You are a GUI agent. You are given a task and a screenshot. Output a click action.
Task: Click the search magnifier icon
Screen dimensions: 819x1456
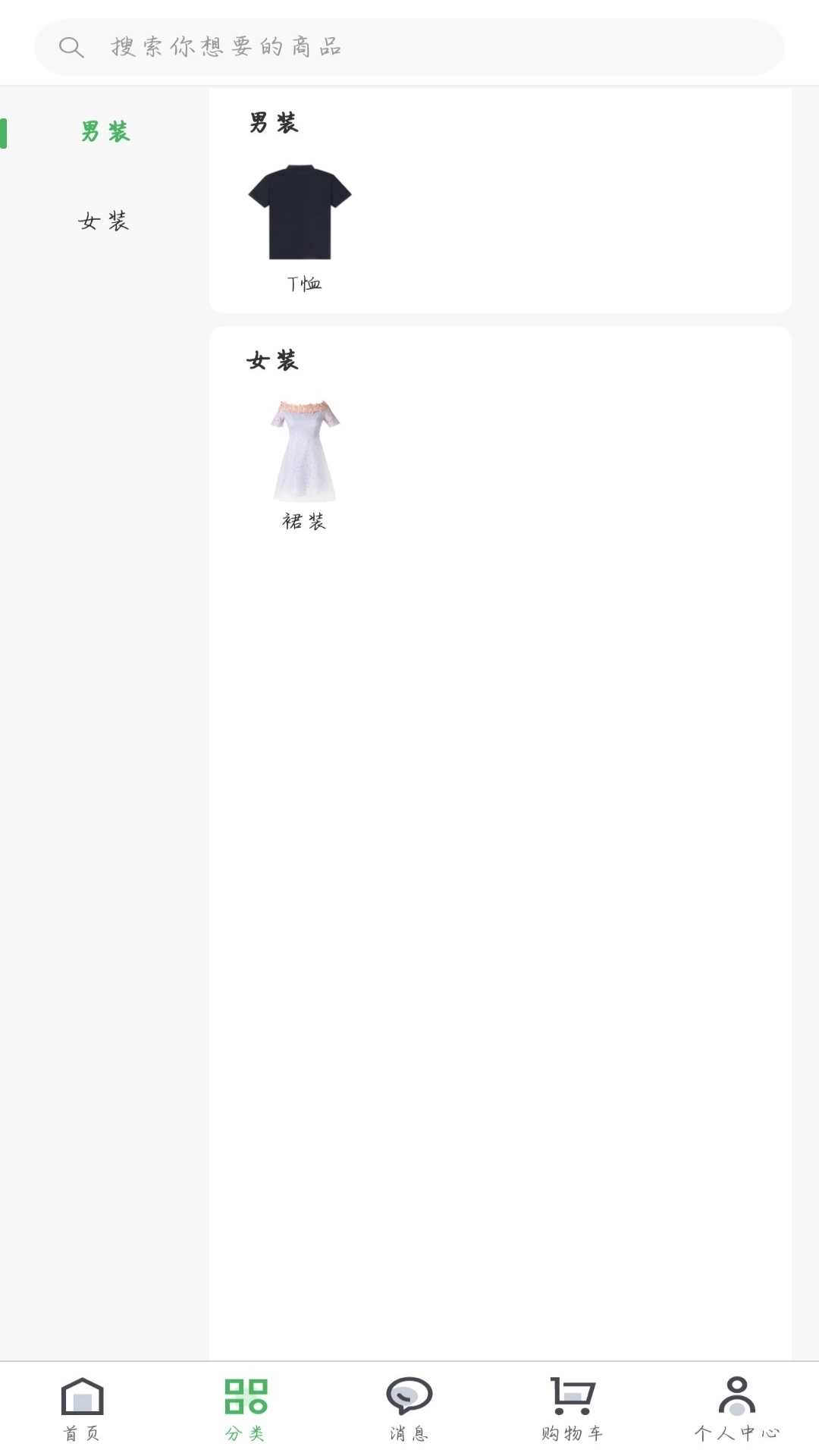click(x=71, y=45)
